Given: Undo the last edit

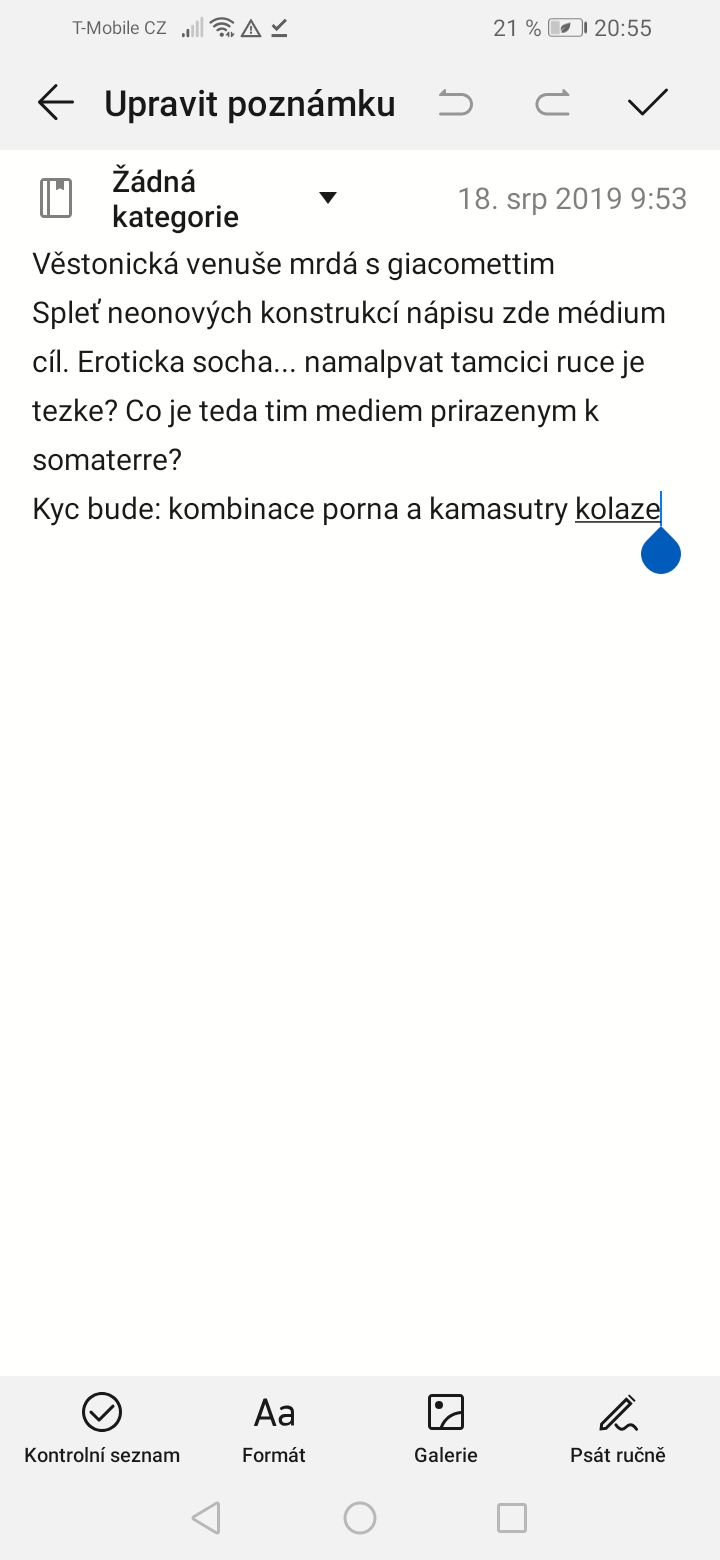Looking at the screenshot, I should pyautogui.click(x=455, y=103).
